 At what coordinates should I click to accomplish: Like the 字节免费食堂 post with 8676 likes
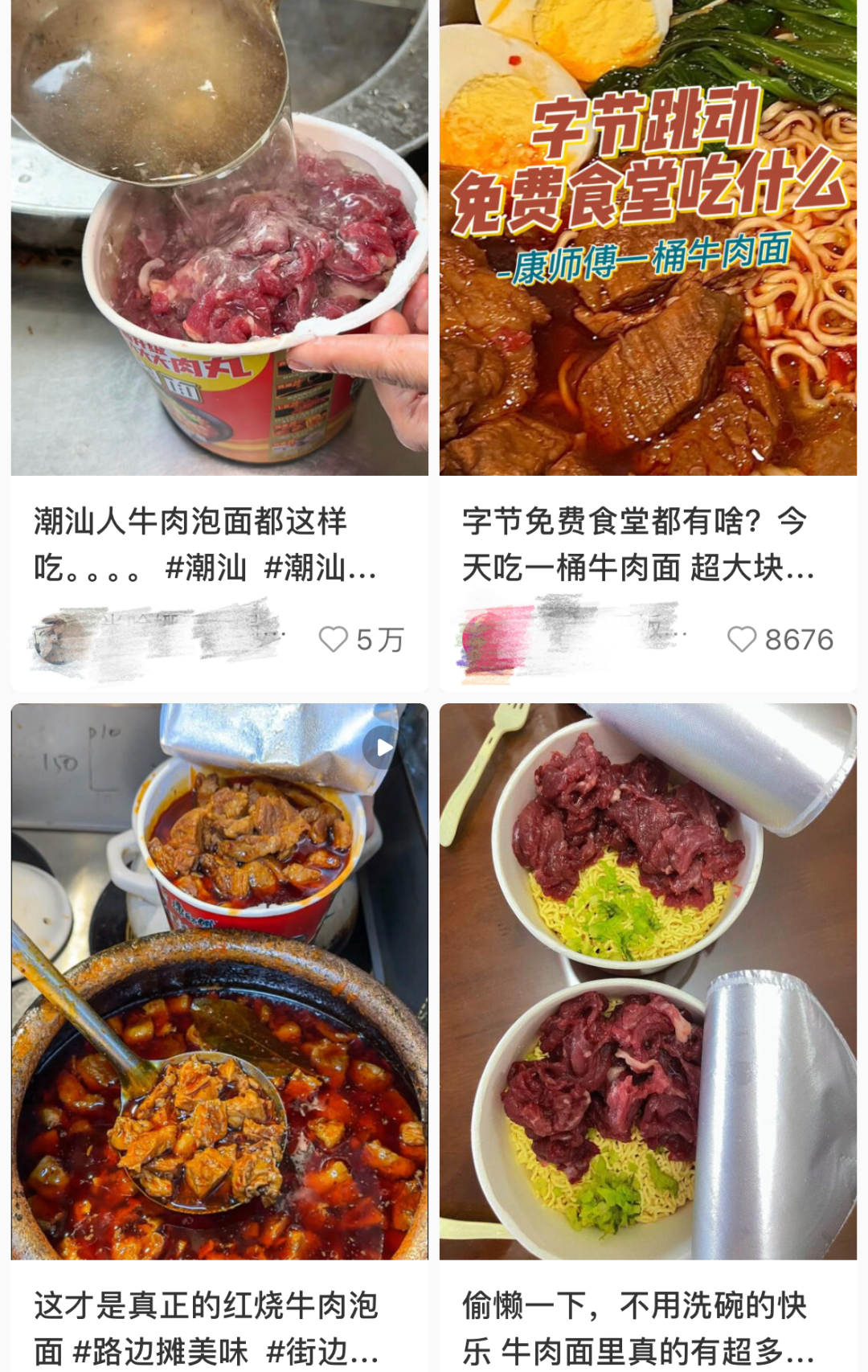(741, 640)
